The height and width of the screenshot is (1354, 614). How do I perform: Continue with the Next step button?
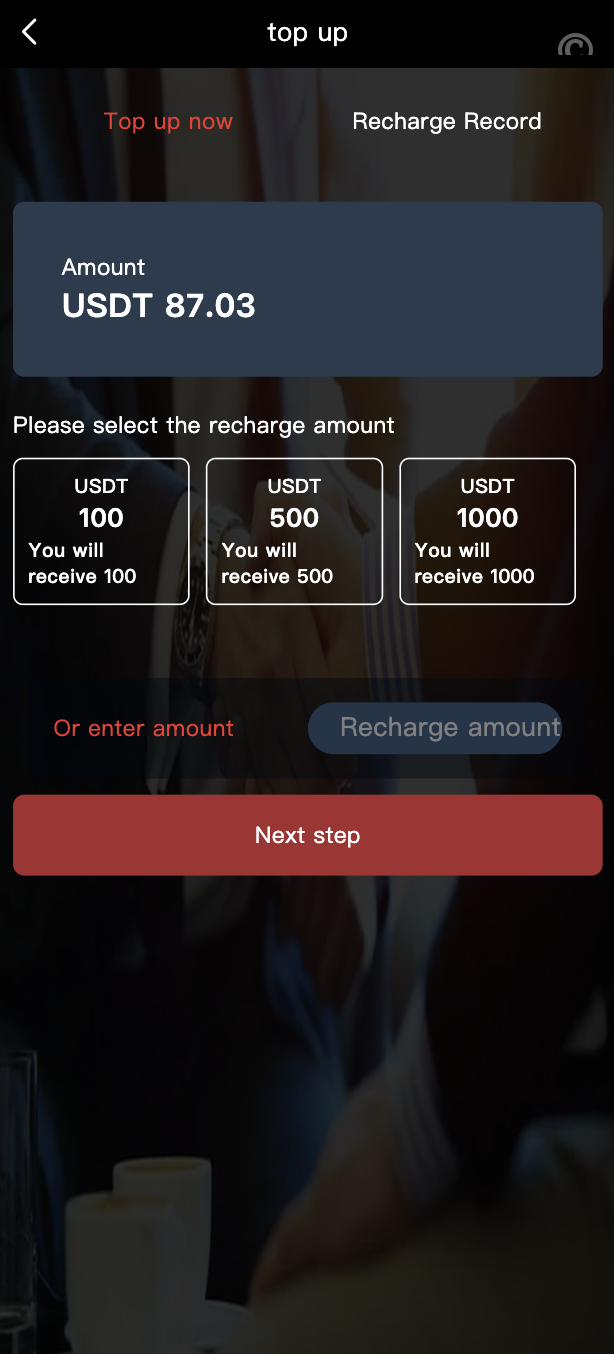pyautogui.click(x=307, y=835)
